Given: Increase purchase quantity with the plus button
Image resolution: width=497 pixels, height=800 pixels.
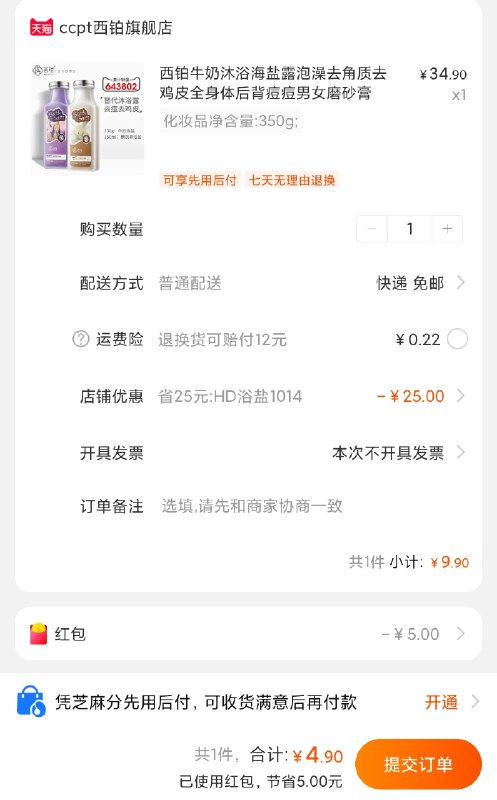Looking at the screenshot, I should (447, 229).
